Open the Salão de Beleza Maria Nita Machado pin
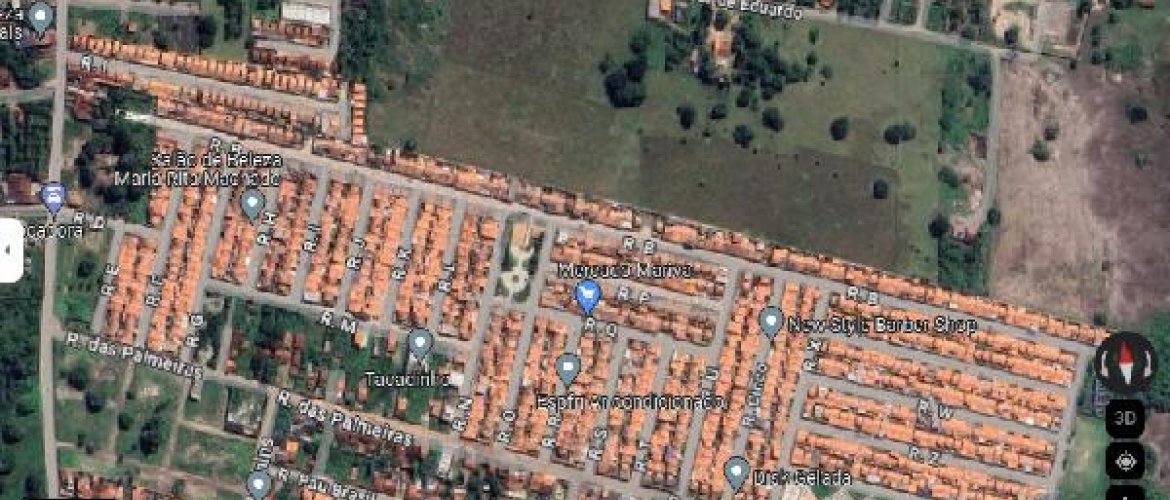 [252, 205]
